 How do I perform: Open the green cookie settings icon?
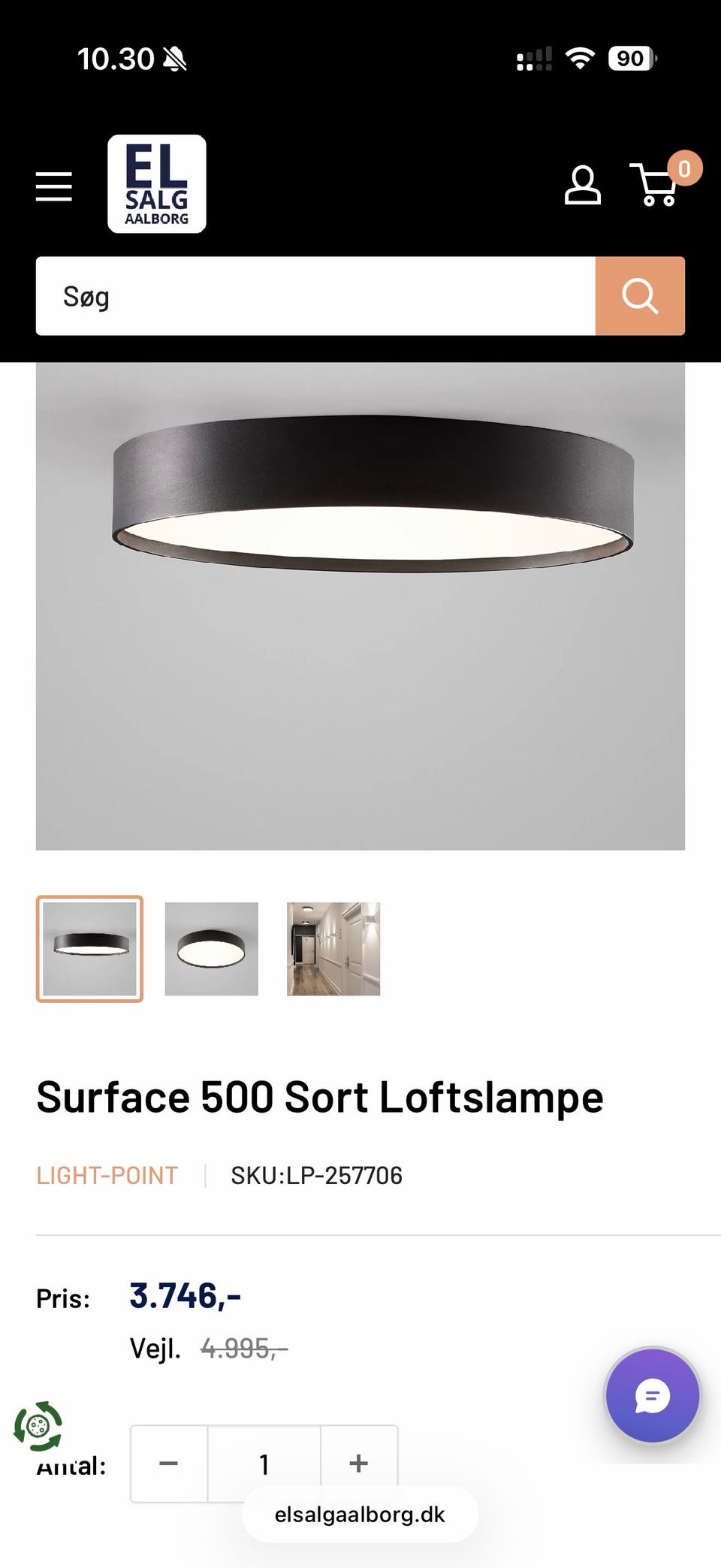tap(38, 1425)
